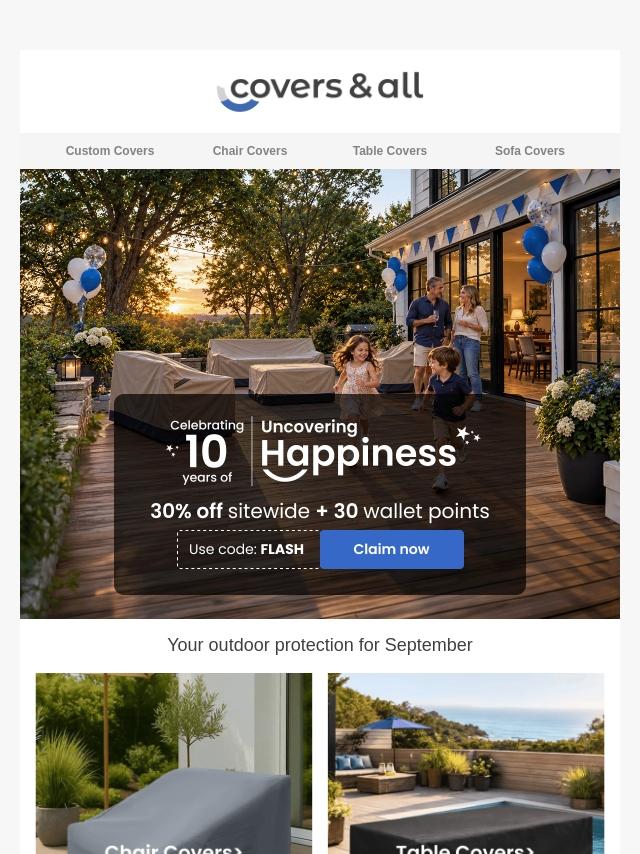Open the Table Covers product tile
This screenshot has height=854, width=640.
click(x=466, y=763)
